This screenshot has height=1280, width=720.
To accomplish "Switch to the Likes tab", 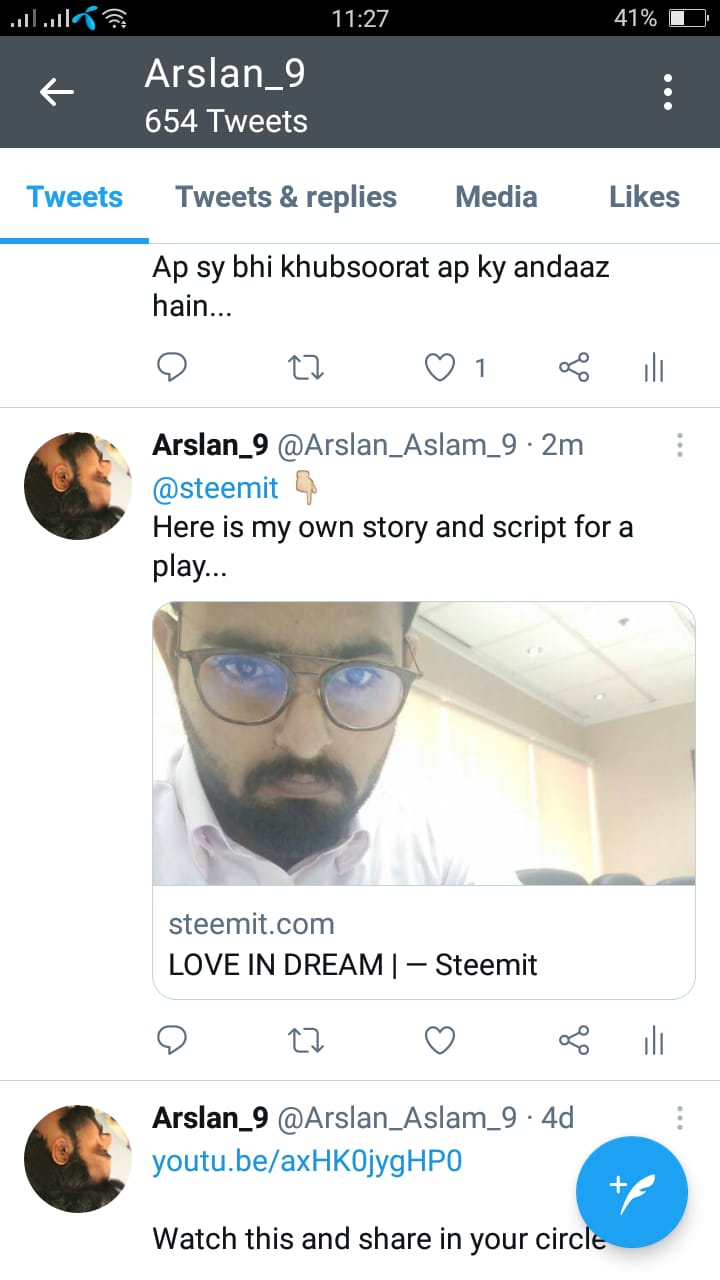I will tap(644, 197).
